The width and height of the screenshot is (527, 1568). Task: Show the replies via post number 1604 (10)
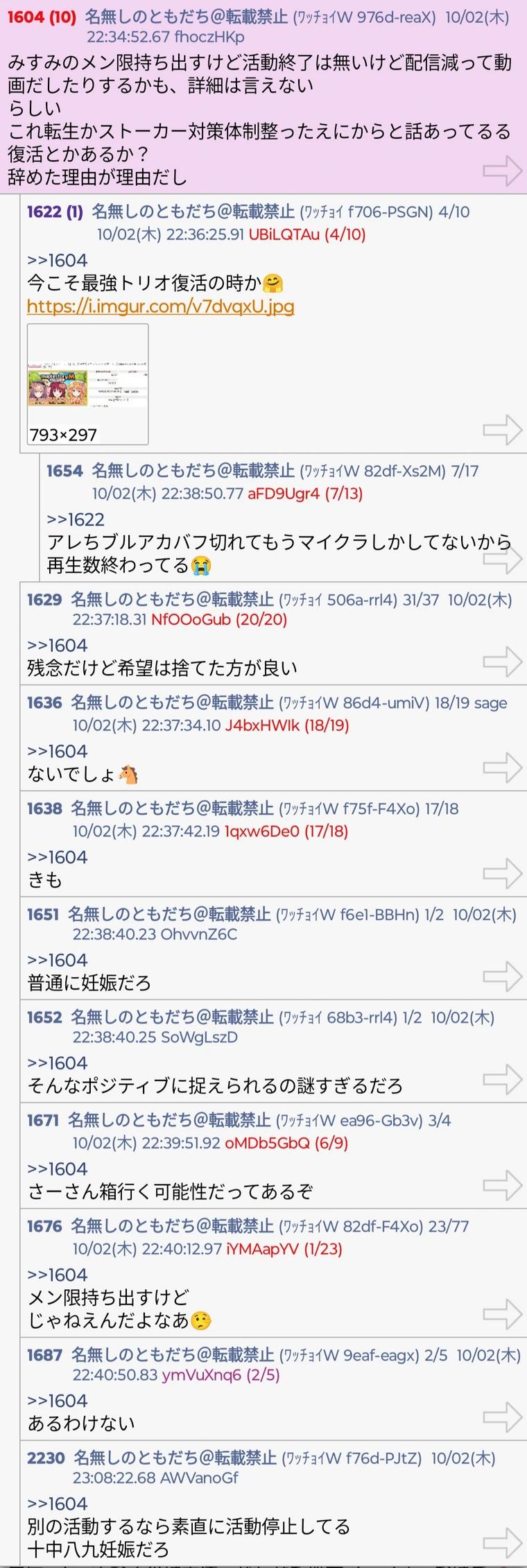[42, 17]
